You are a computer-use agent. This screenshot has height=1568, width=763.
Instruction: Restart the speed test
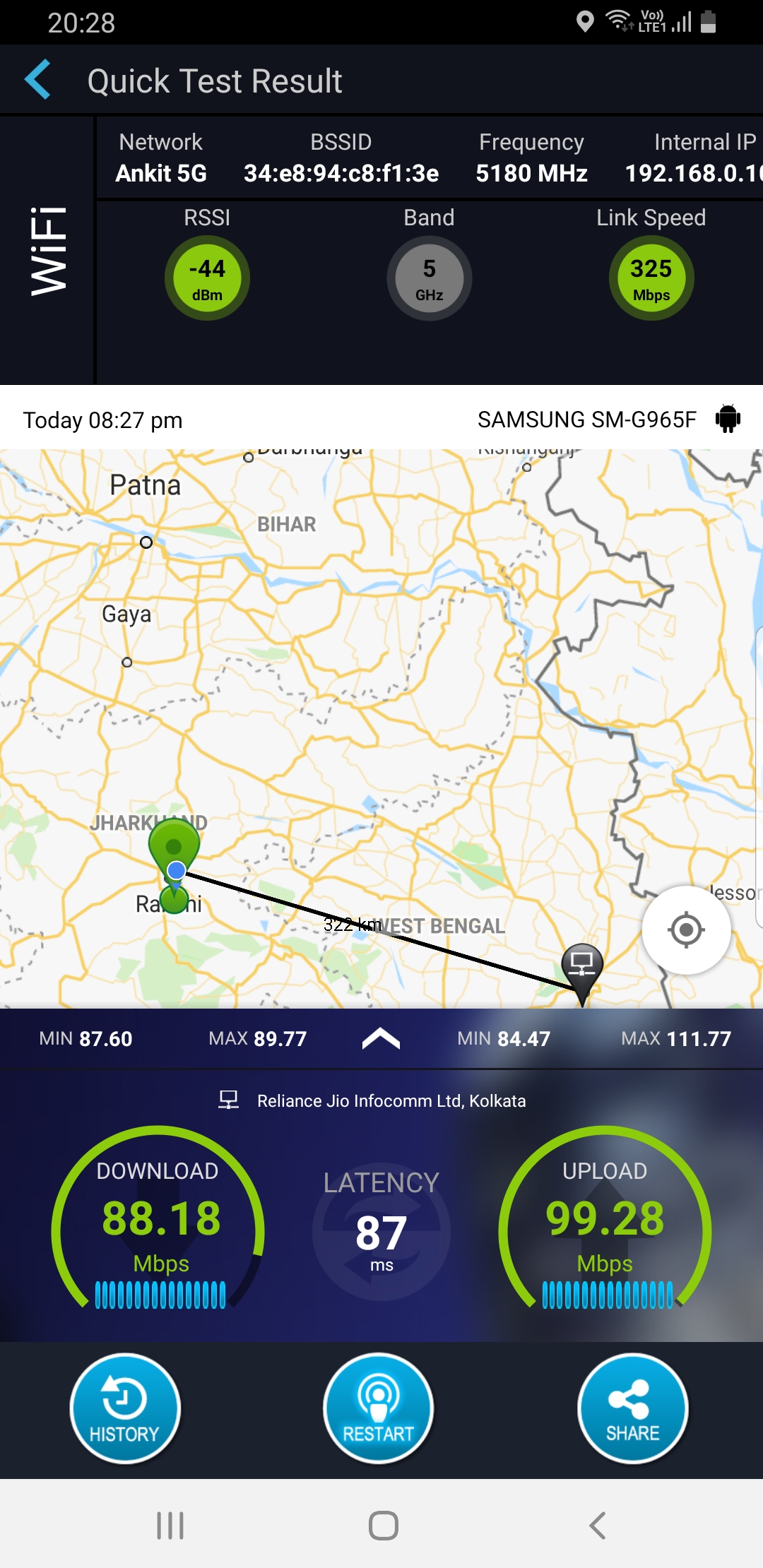click(379, 1408)
